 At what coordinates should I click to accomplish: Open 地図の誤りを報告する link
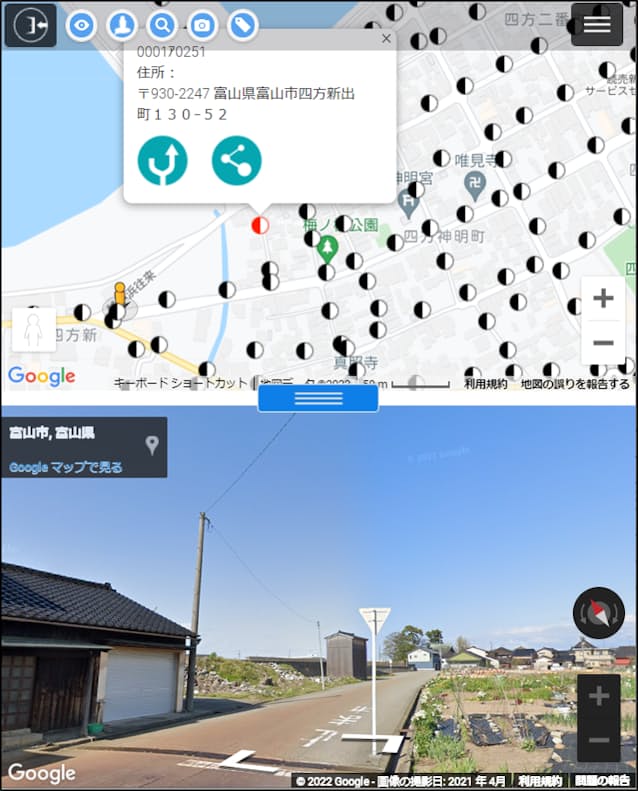tap(575, 383)
